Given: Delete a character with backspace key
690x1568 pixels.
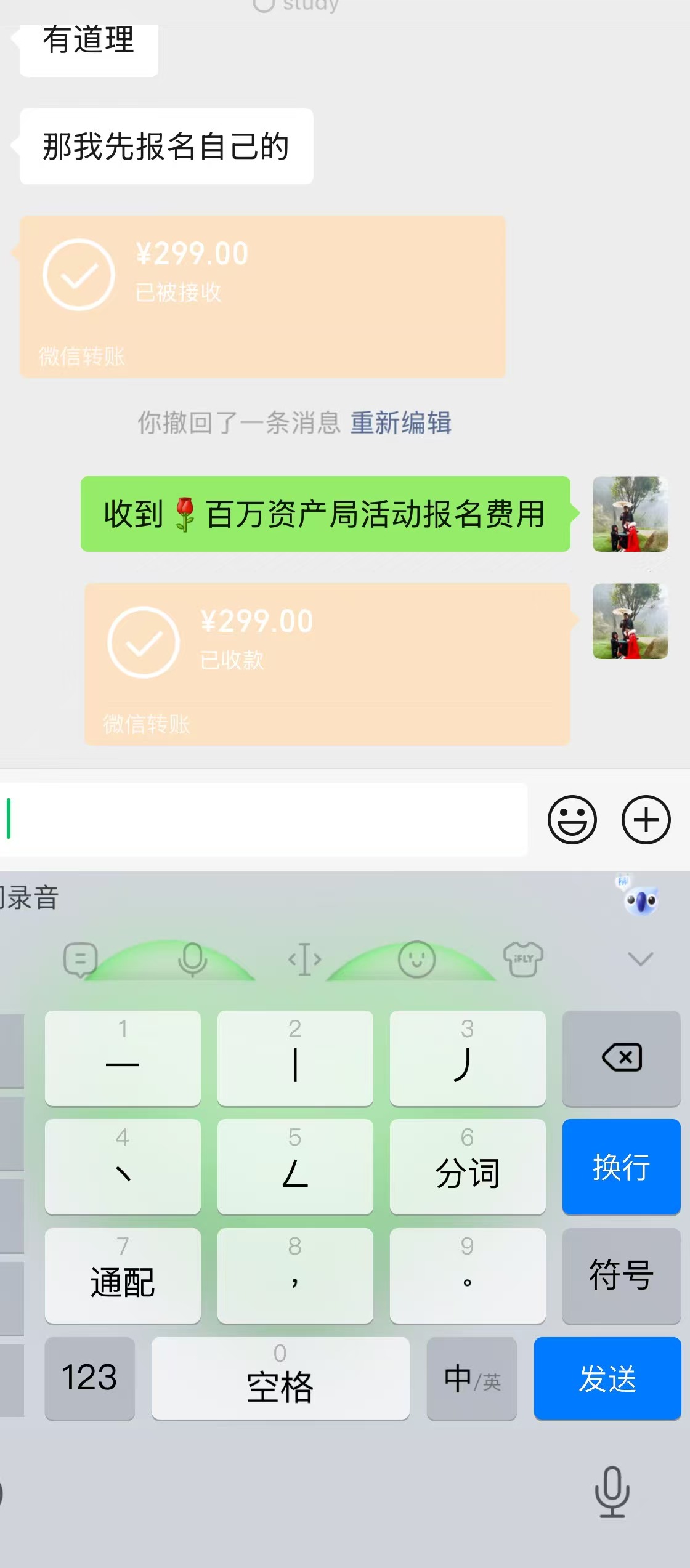Looking at the screenshot, I should pyautogui.click(x=621, y=1058).
